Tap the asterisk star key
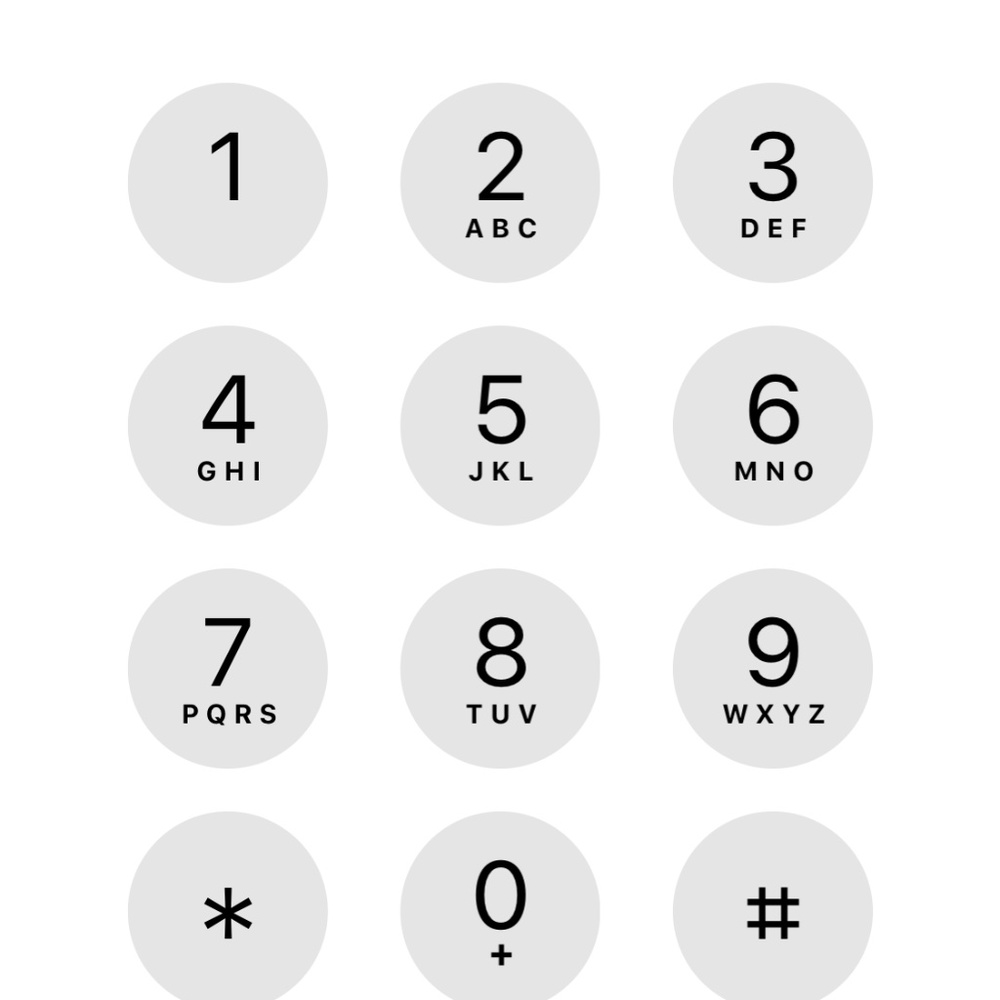The image size is (1000, 1000). click(228, 910)
